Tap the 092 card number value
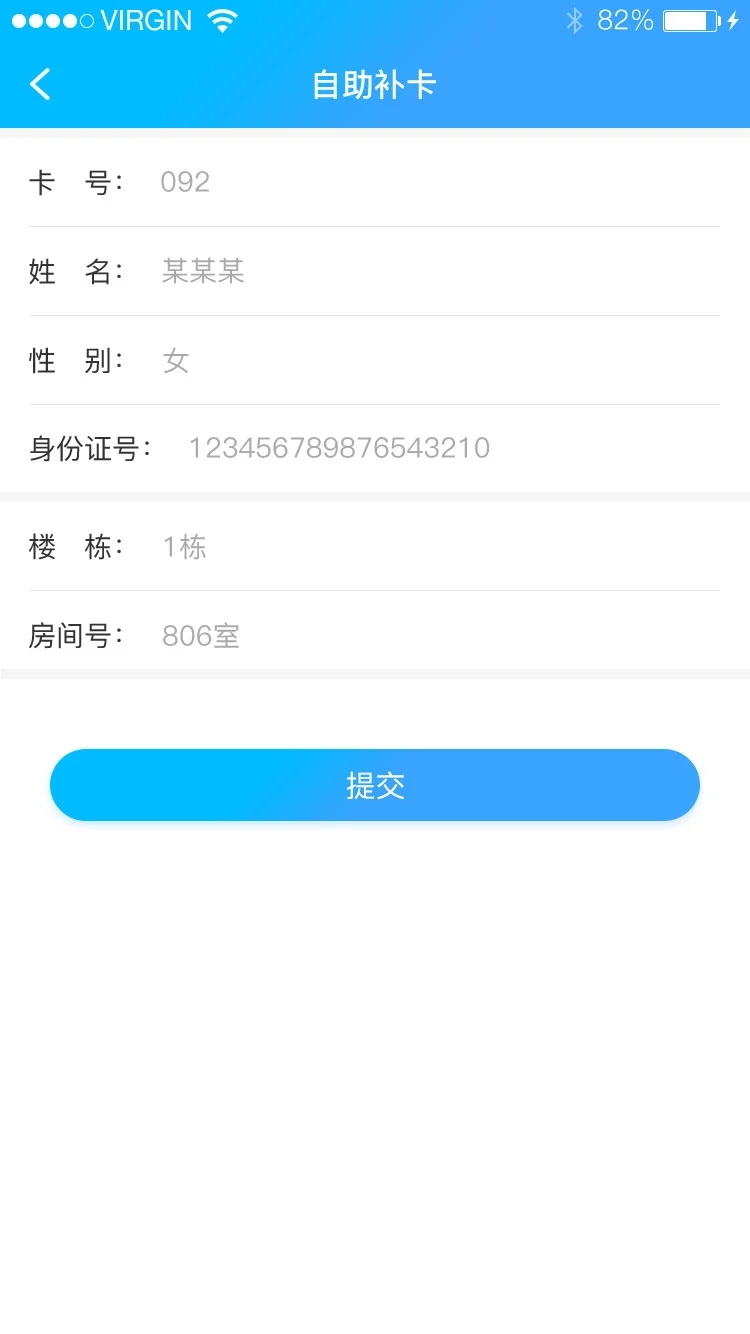 (x=185, y=182)
